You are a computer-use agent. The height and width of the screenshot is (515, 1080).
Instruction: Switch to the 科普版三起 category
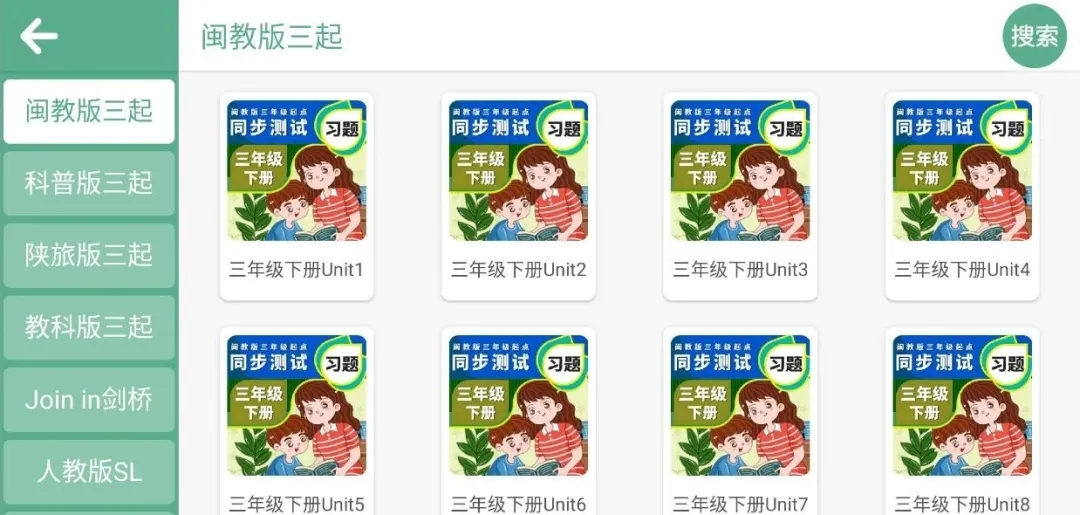click(x=89, y=183)
